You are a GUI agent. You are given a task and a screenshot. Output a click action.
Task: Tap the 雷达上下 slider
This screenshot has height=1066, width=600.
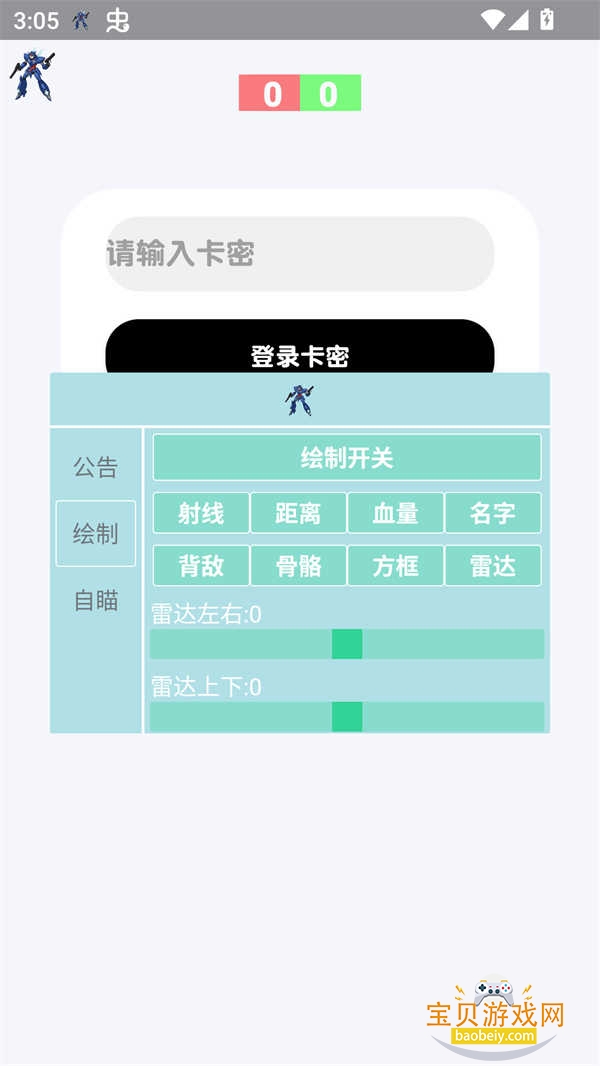347,716
